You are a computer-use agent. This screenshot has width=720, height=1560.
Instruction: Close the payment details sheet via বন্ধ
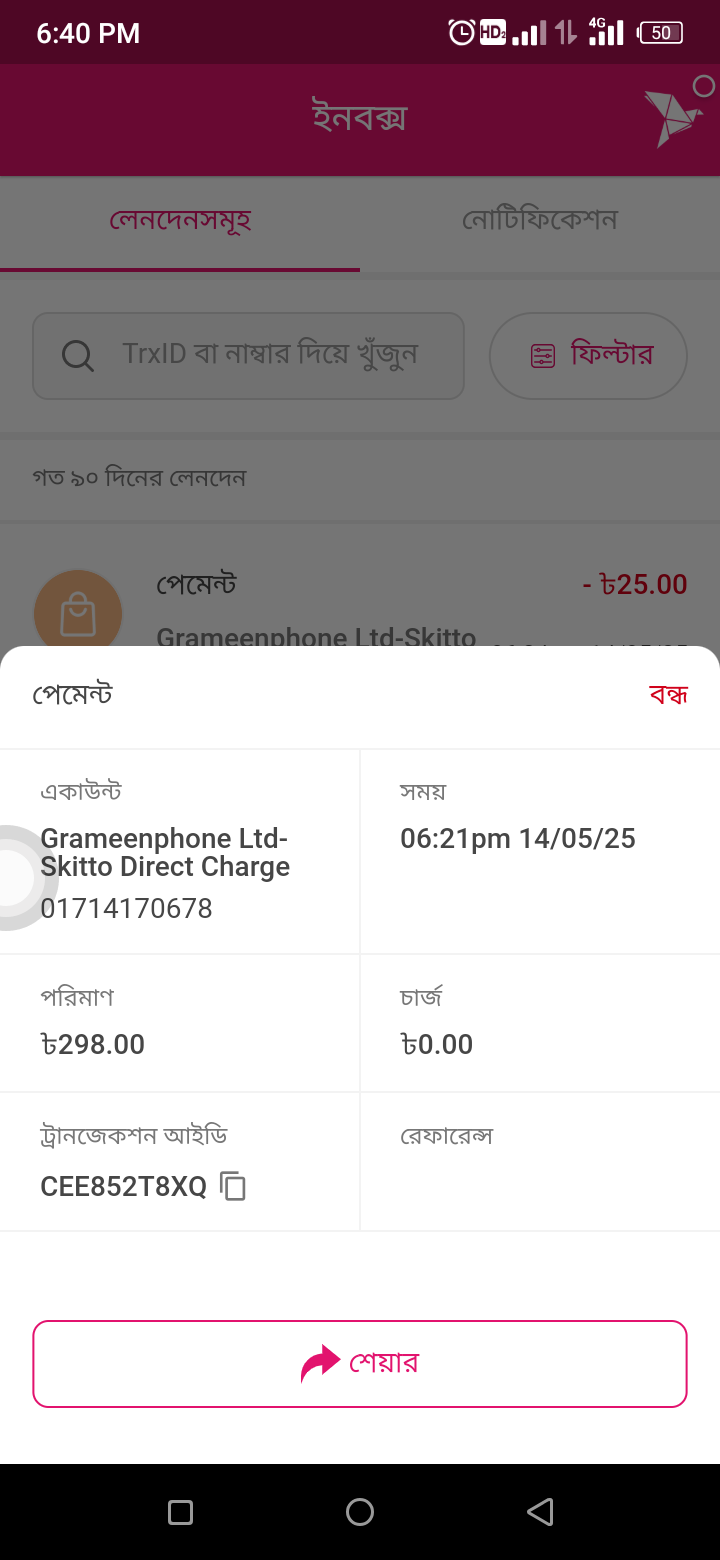coord(668,695)
